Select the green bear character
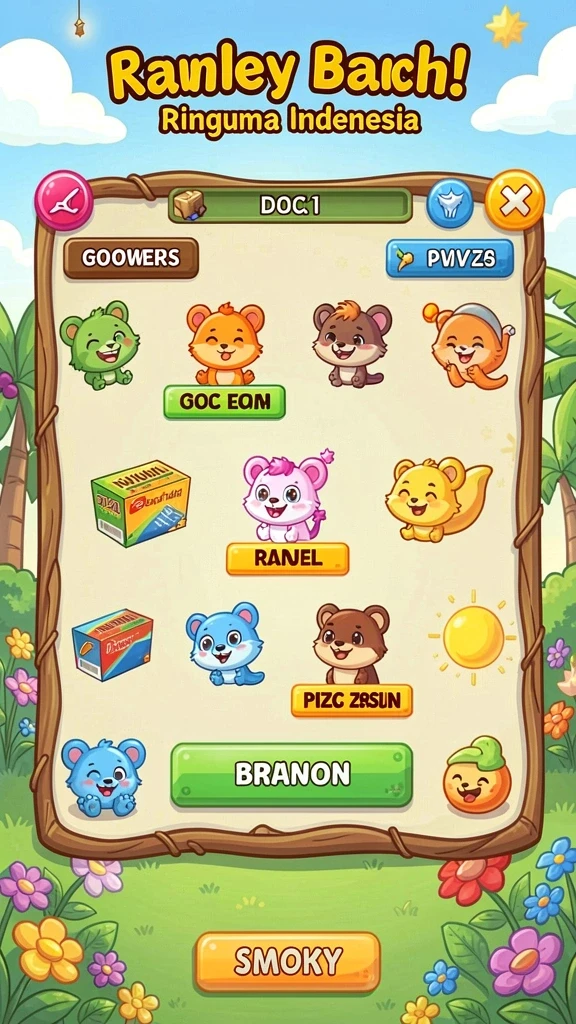 [99, 344]
